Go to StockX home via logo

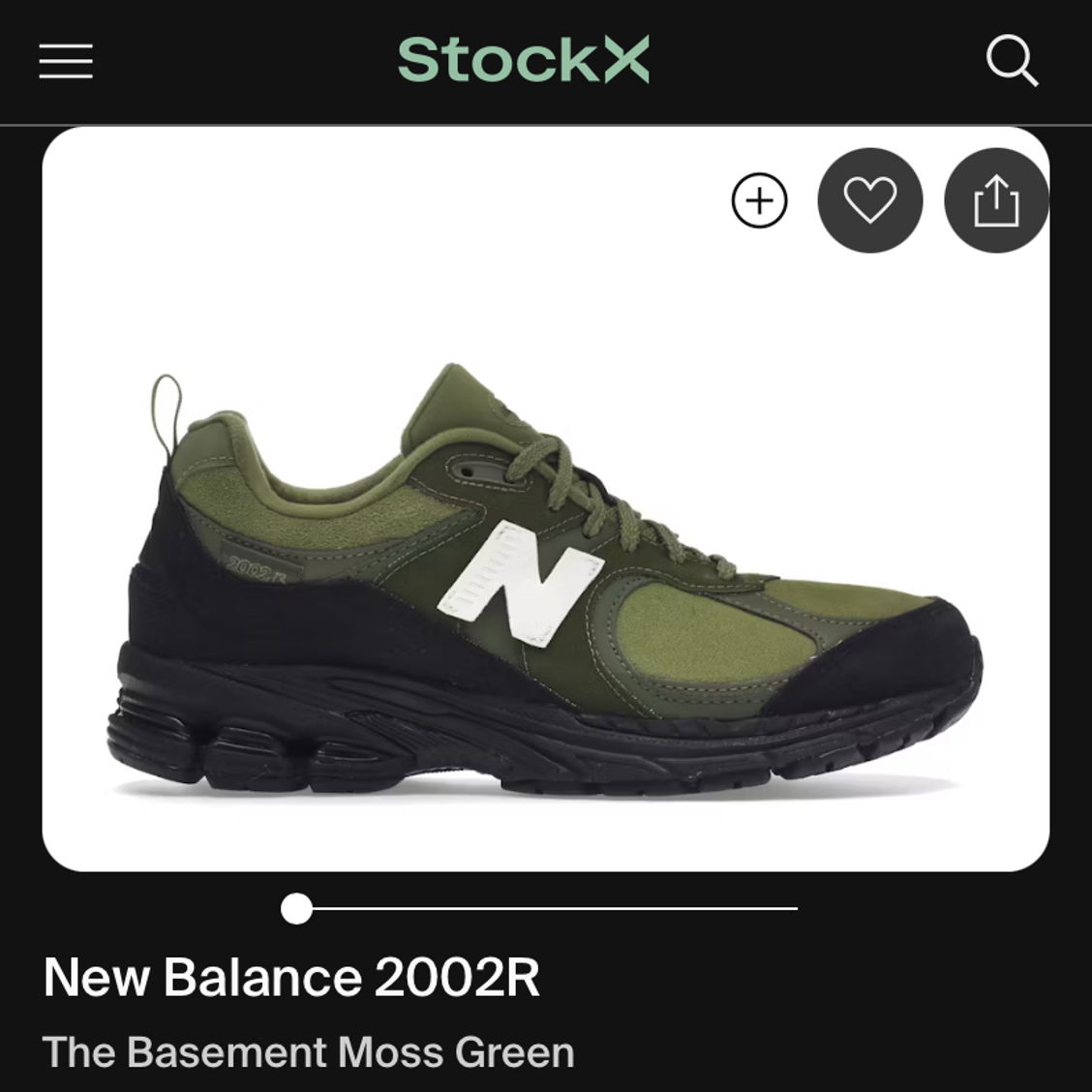tap(523, 60)
